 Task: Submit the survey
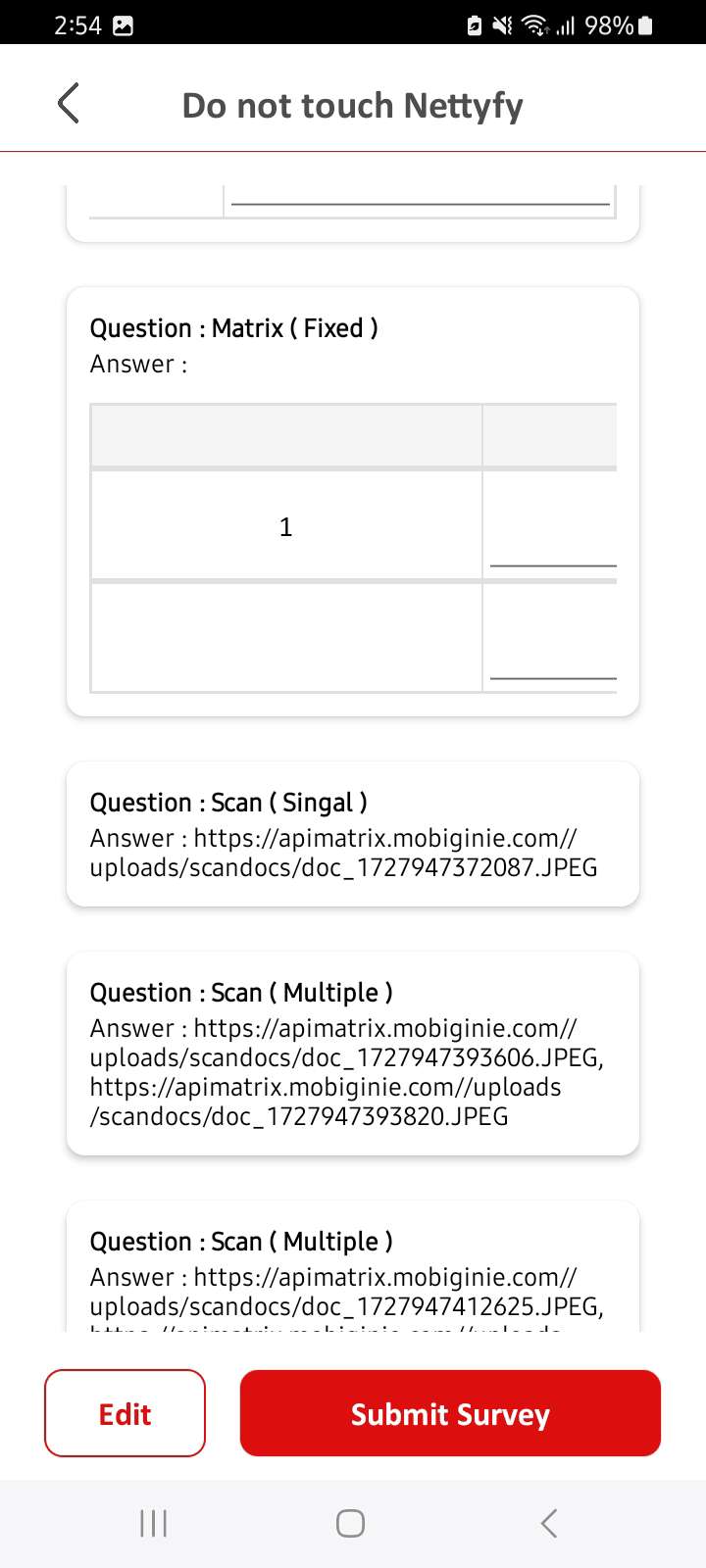(x=450, y=1413)
